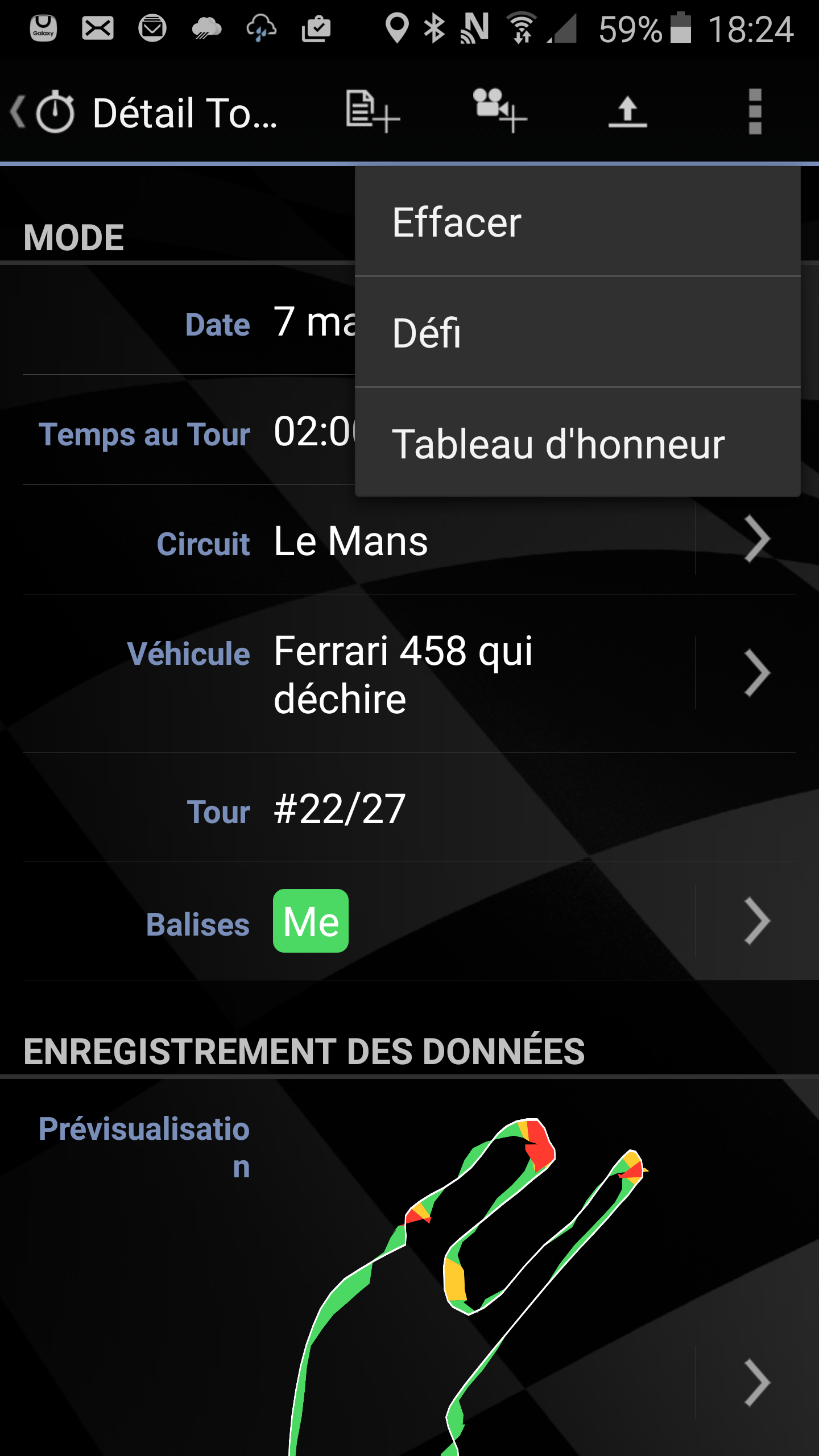Open the Prévisualisation track map
The image size is (819, 1456).
point(756,1382)
